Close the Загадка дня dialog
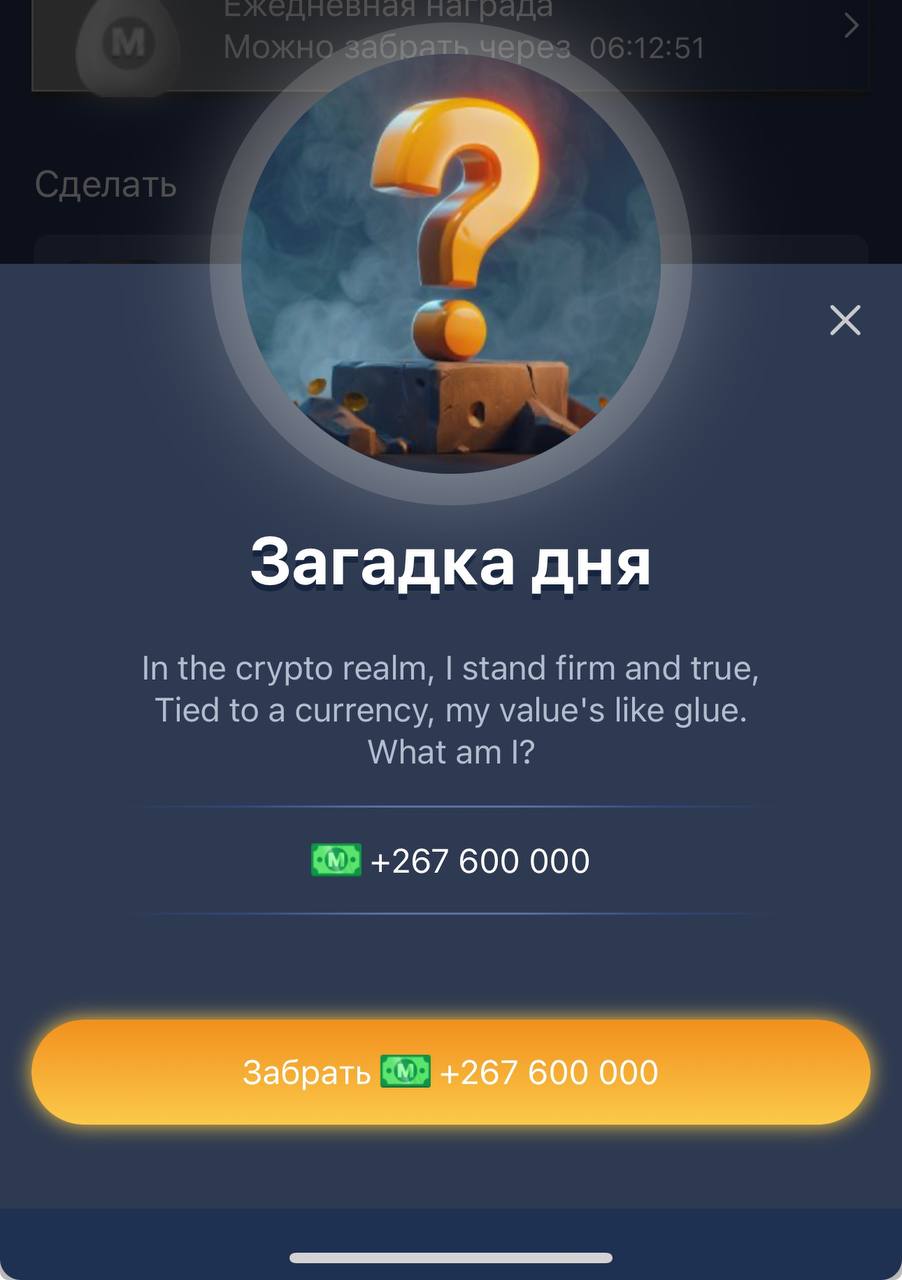This screenshot has height=1280, width=902. 845,320
